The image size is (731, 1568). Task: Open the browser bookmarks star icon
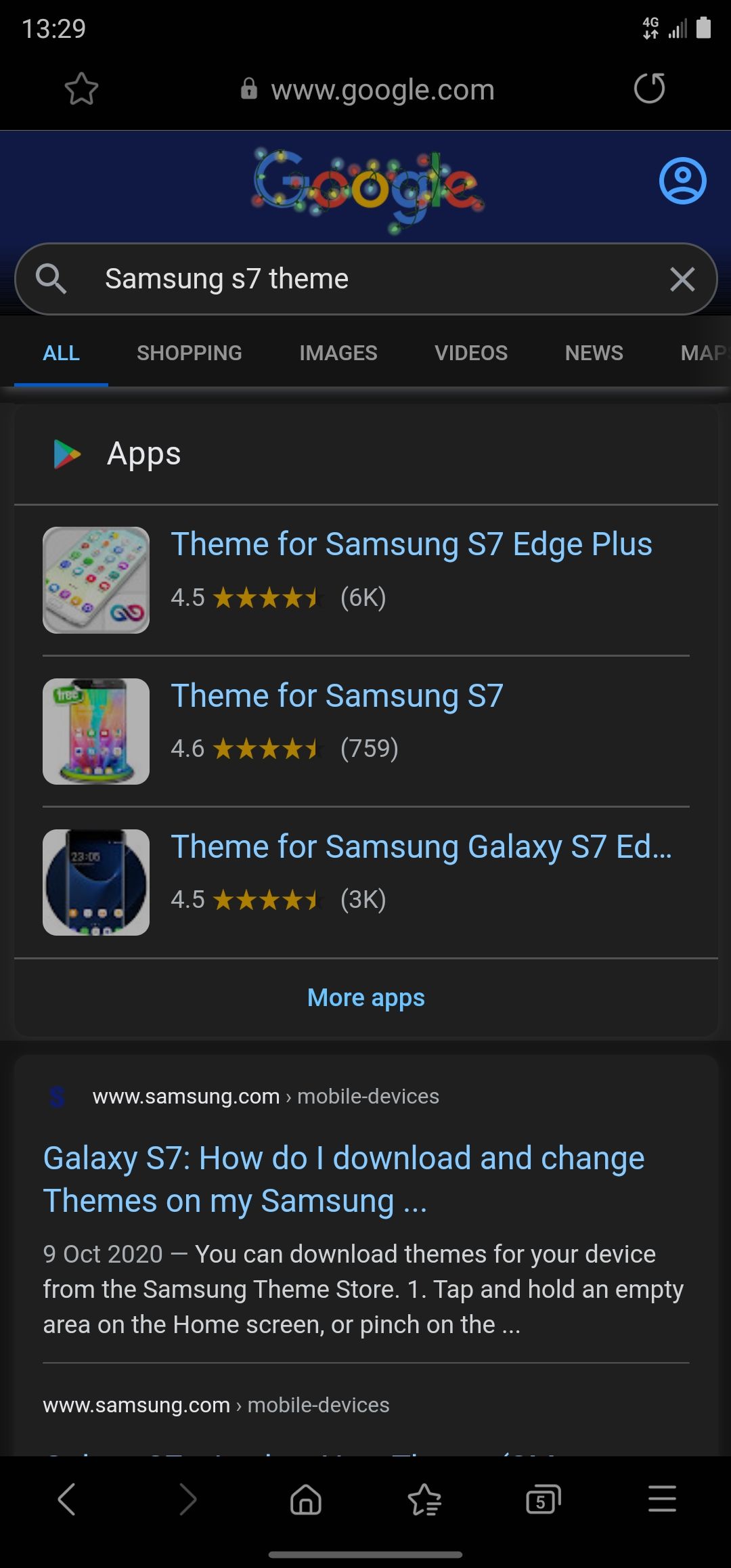point(424,1498)
